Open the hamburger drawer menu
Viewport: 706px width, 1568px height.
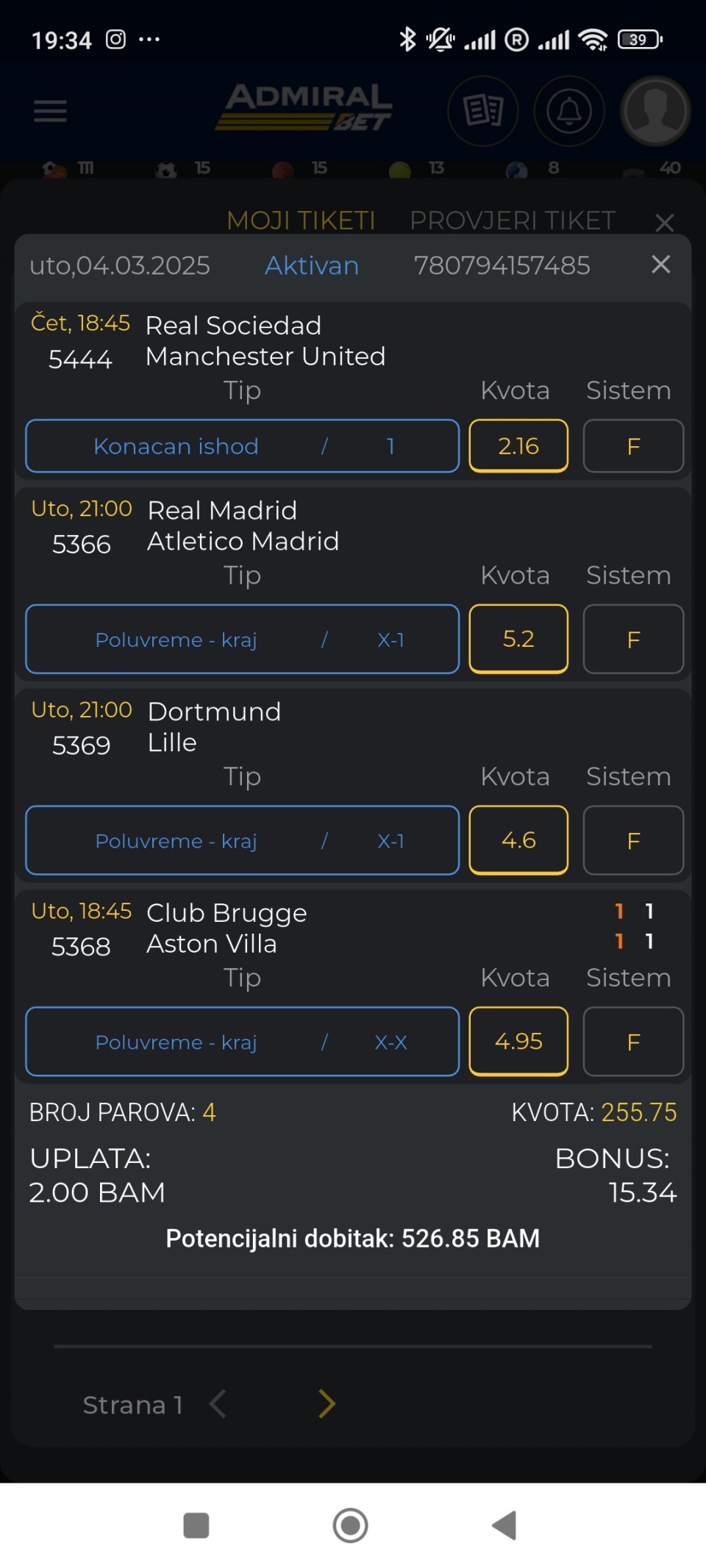50,111
